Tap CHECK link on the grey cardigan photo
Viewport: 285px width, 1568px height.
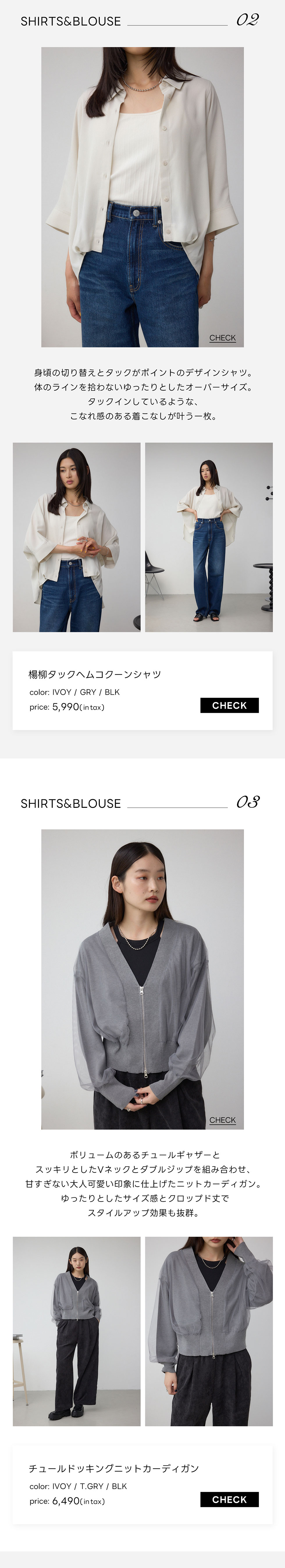[222, 1120]
